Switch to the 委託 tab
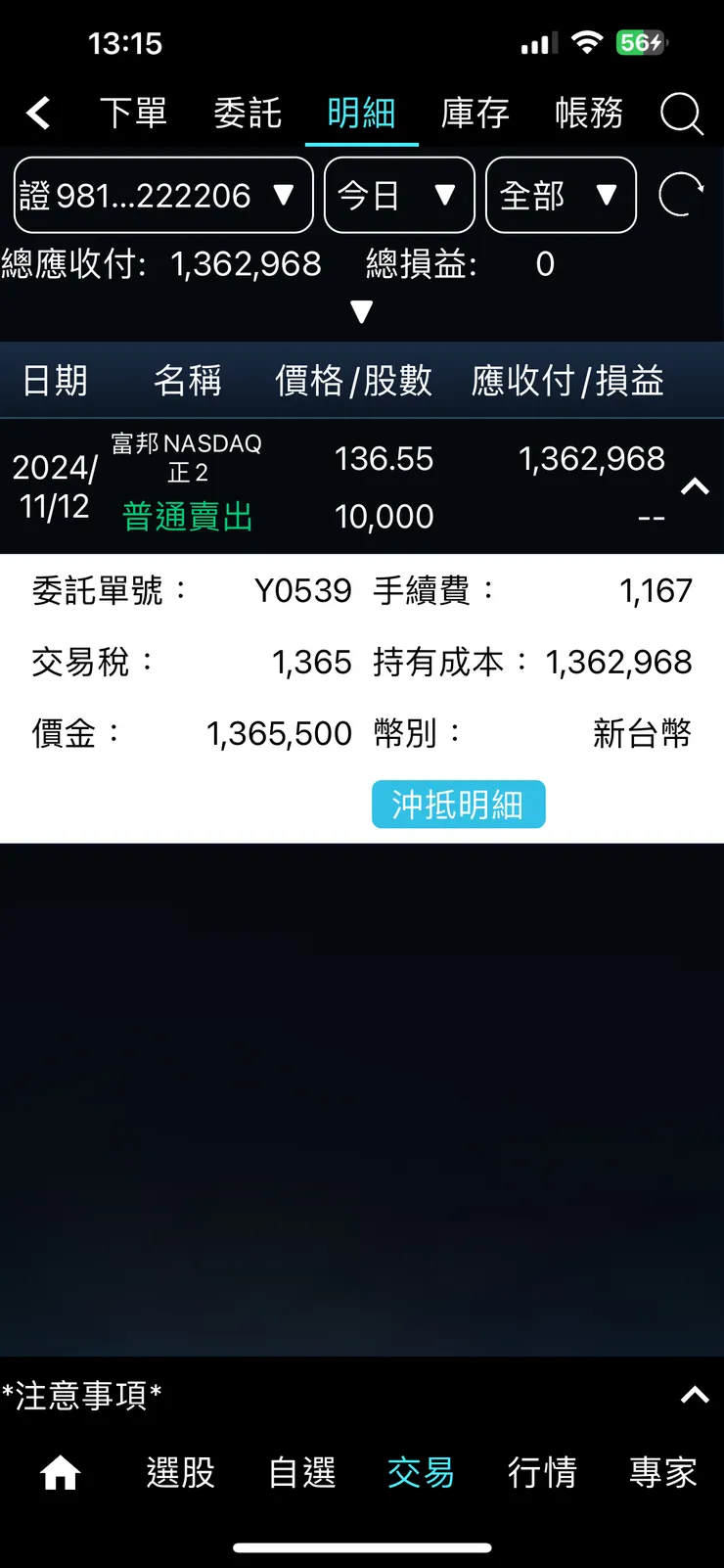 [248, 114]
